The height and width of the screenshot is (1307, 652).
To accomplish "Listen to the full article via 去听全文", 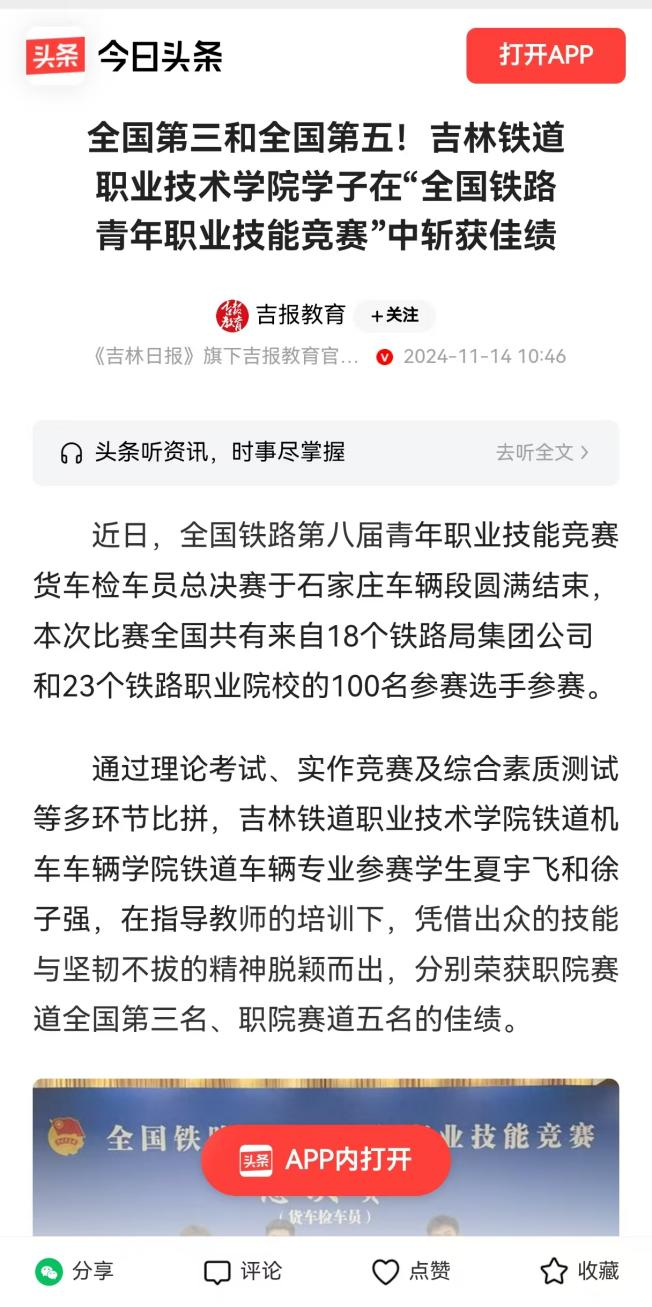I will point(542,452).
